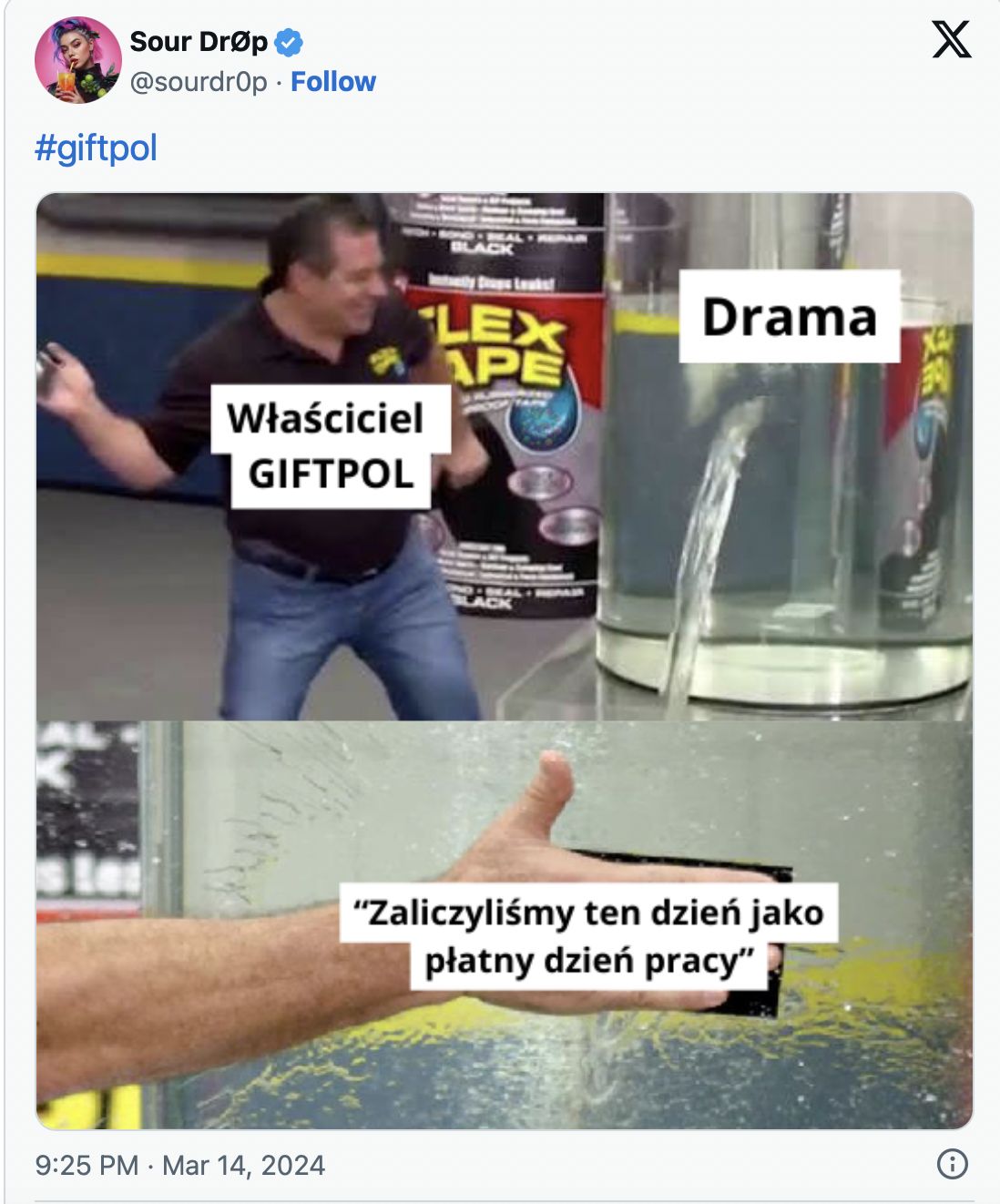
Task: Open the #giftpol hashtag
Action: (x=96, y=148)
